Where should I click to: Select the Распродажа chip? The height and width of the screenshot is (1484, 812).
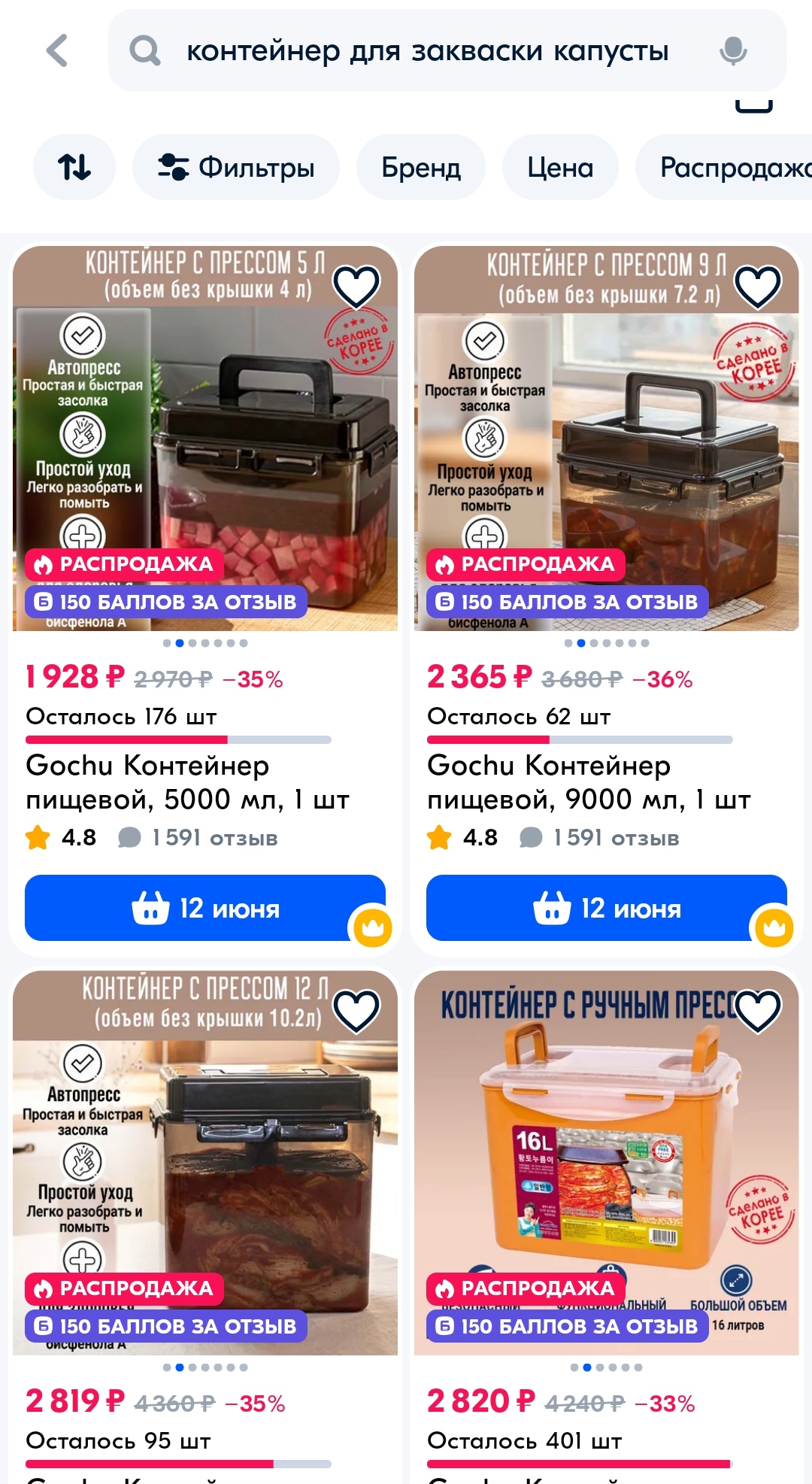pyautogui.click(x=724, y=167)
